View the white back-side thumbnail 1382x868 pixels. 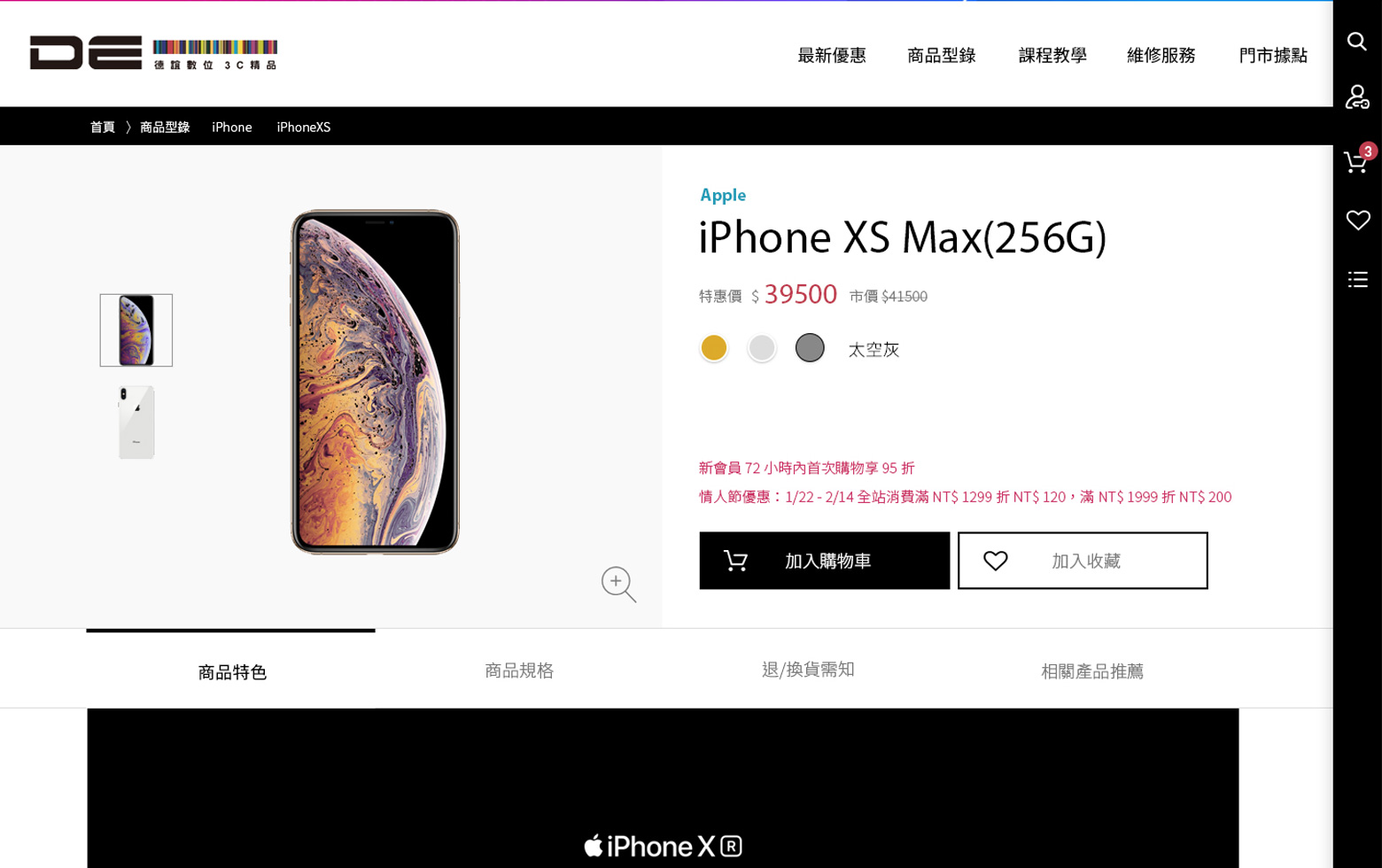coord(136,422)
